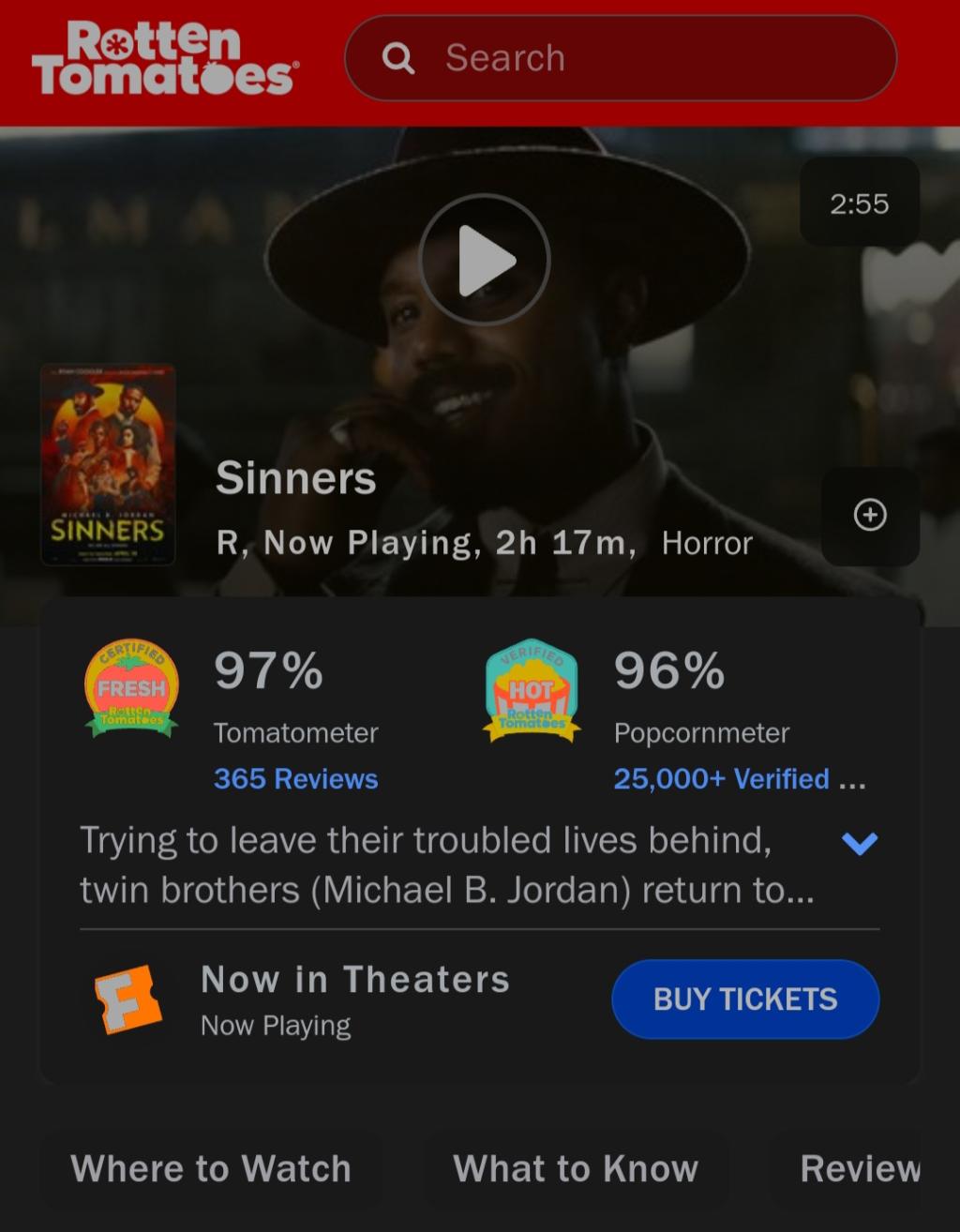View the 97% Tomatometer score details

[x=268, y=671]
